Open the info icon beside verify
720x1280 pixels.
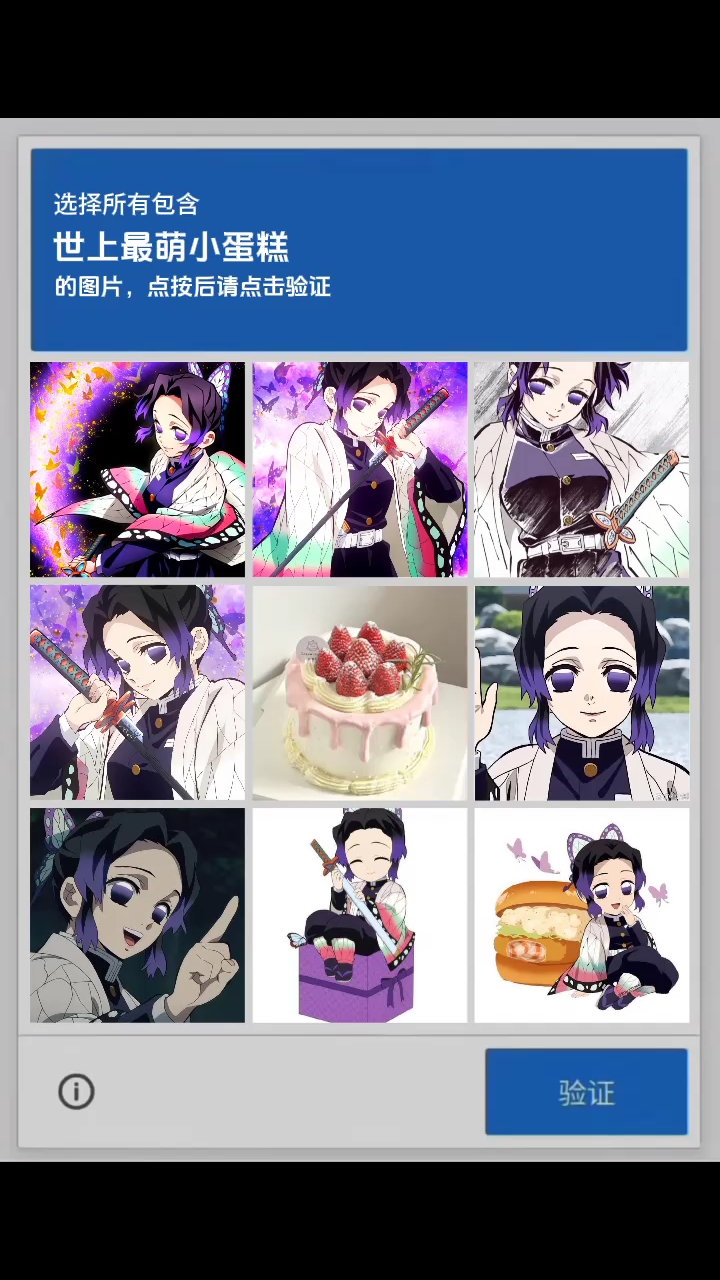(x=76, y=1091)
